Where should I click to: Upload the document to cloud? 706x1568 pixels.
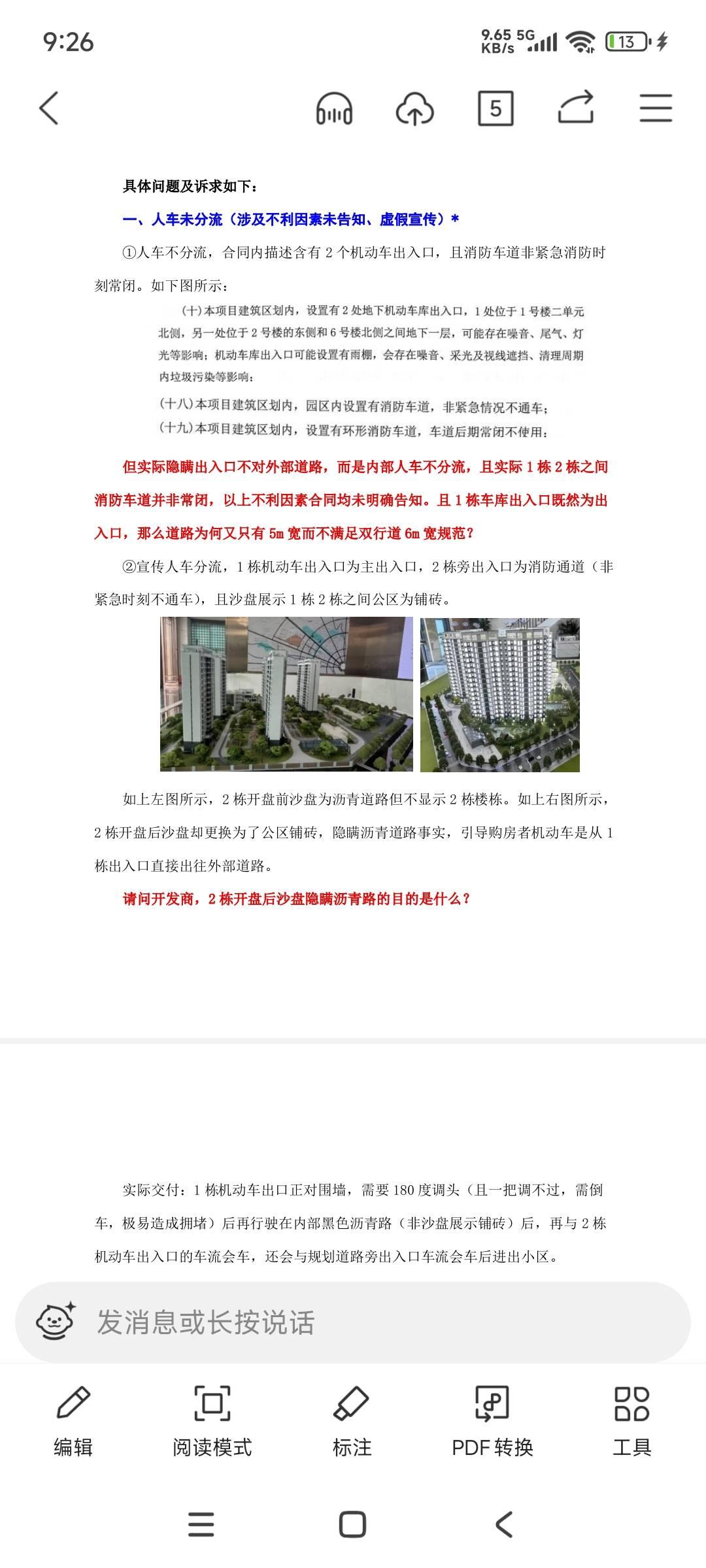pos(414,108)
